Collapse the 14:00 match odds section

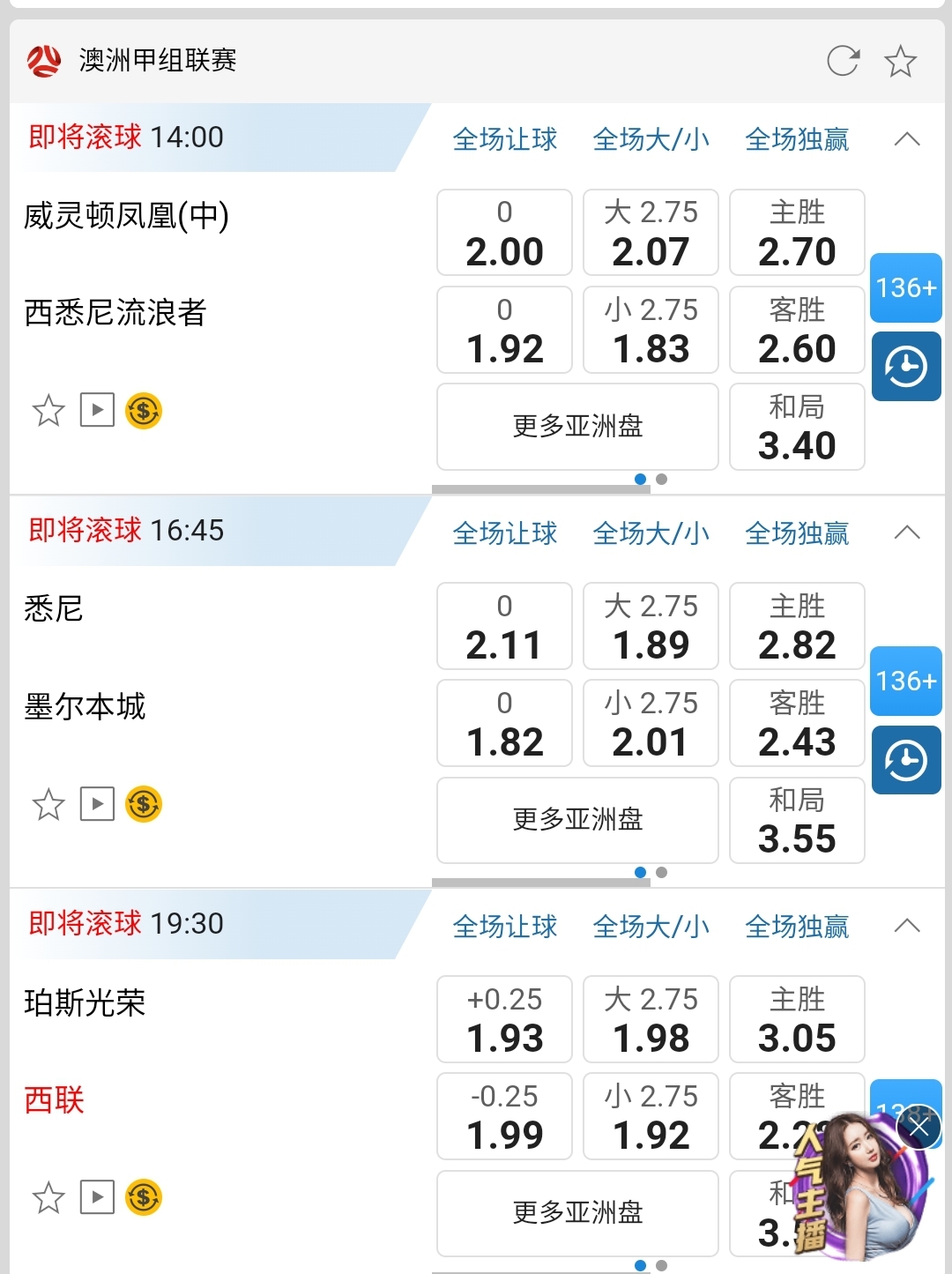tap(907, 139)
